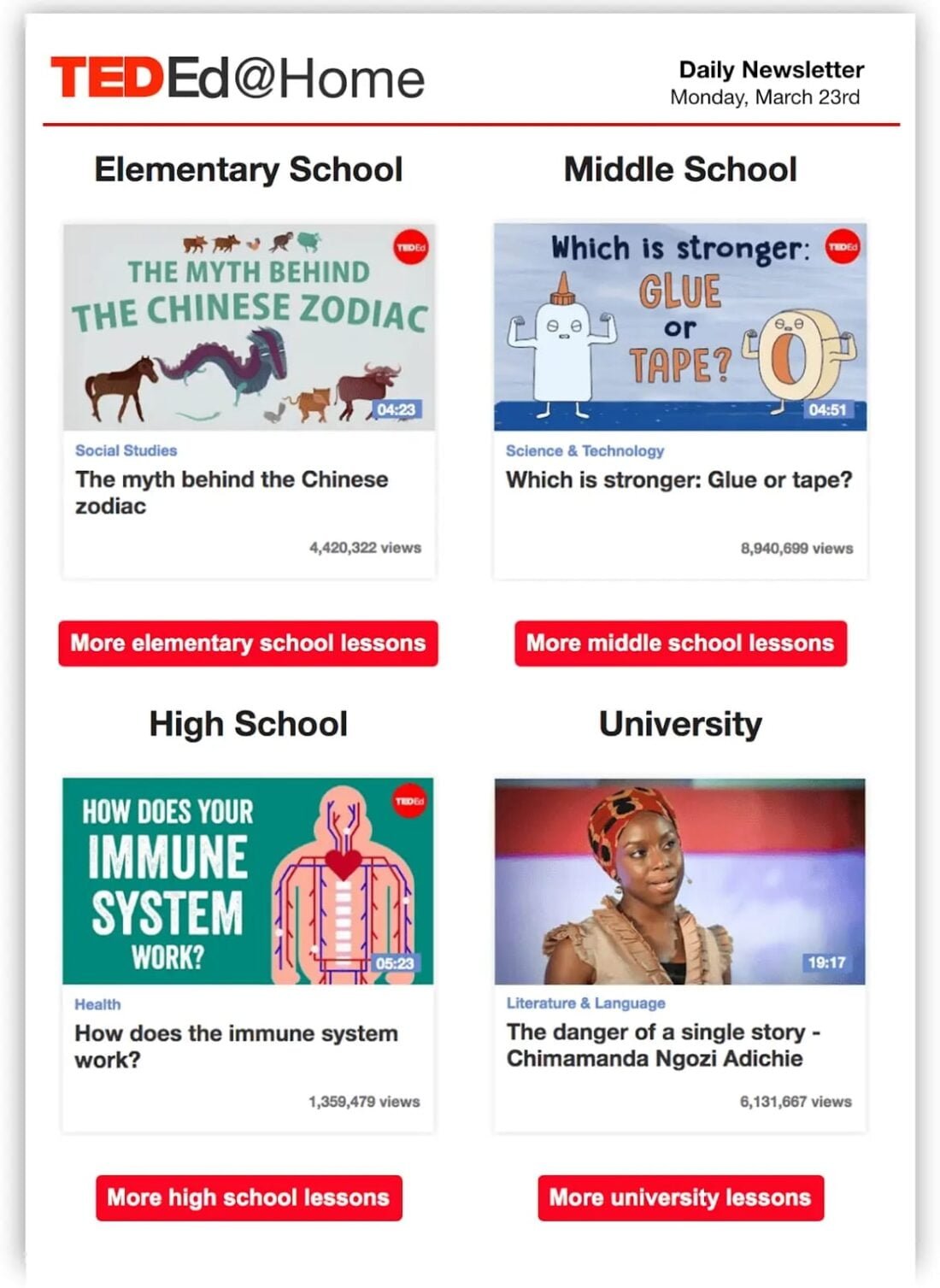
Task: Click the More high school lessons button
Action: [247, 1197]
